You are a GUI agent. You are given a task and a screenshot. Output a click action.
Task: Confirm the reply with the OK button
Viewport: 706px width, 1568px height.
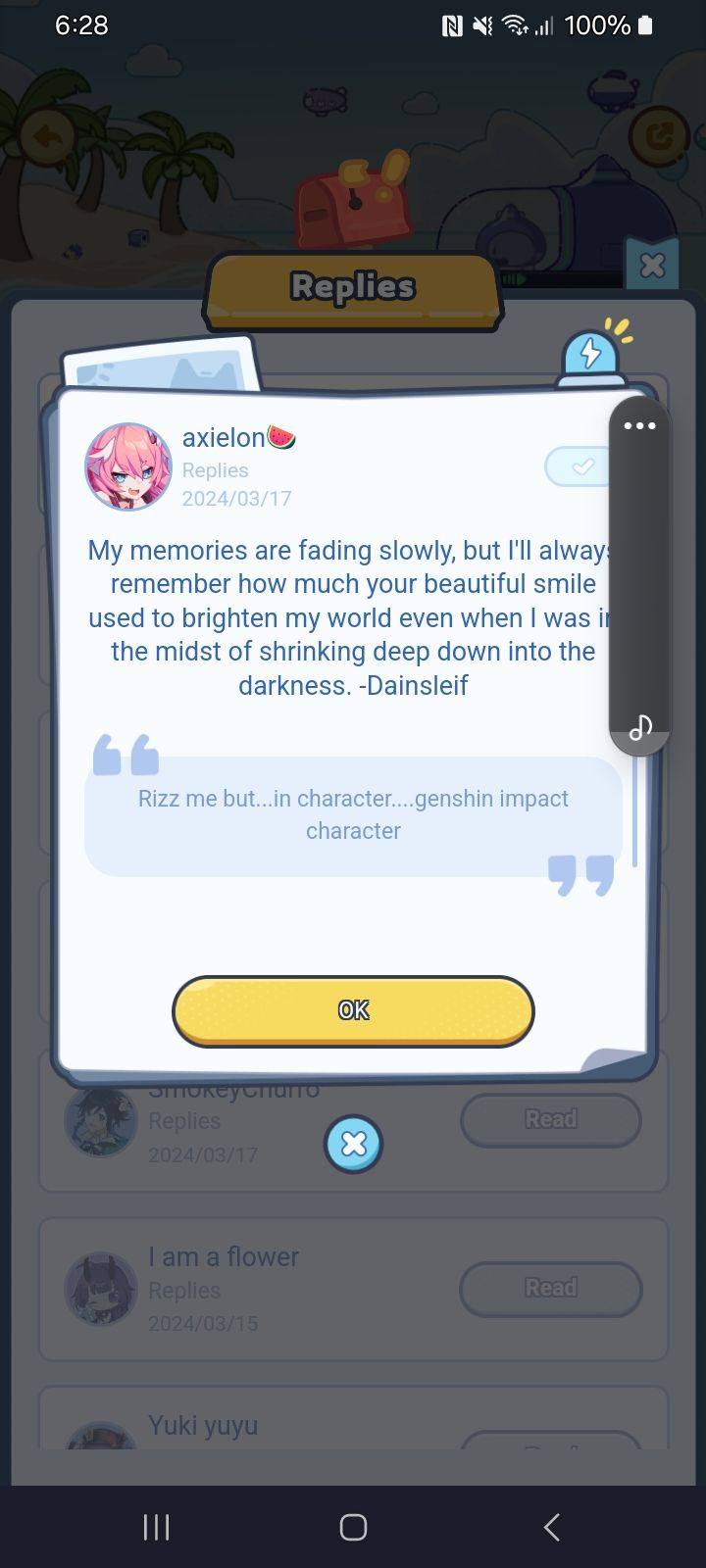(353, 1010)
